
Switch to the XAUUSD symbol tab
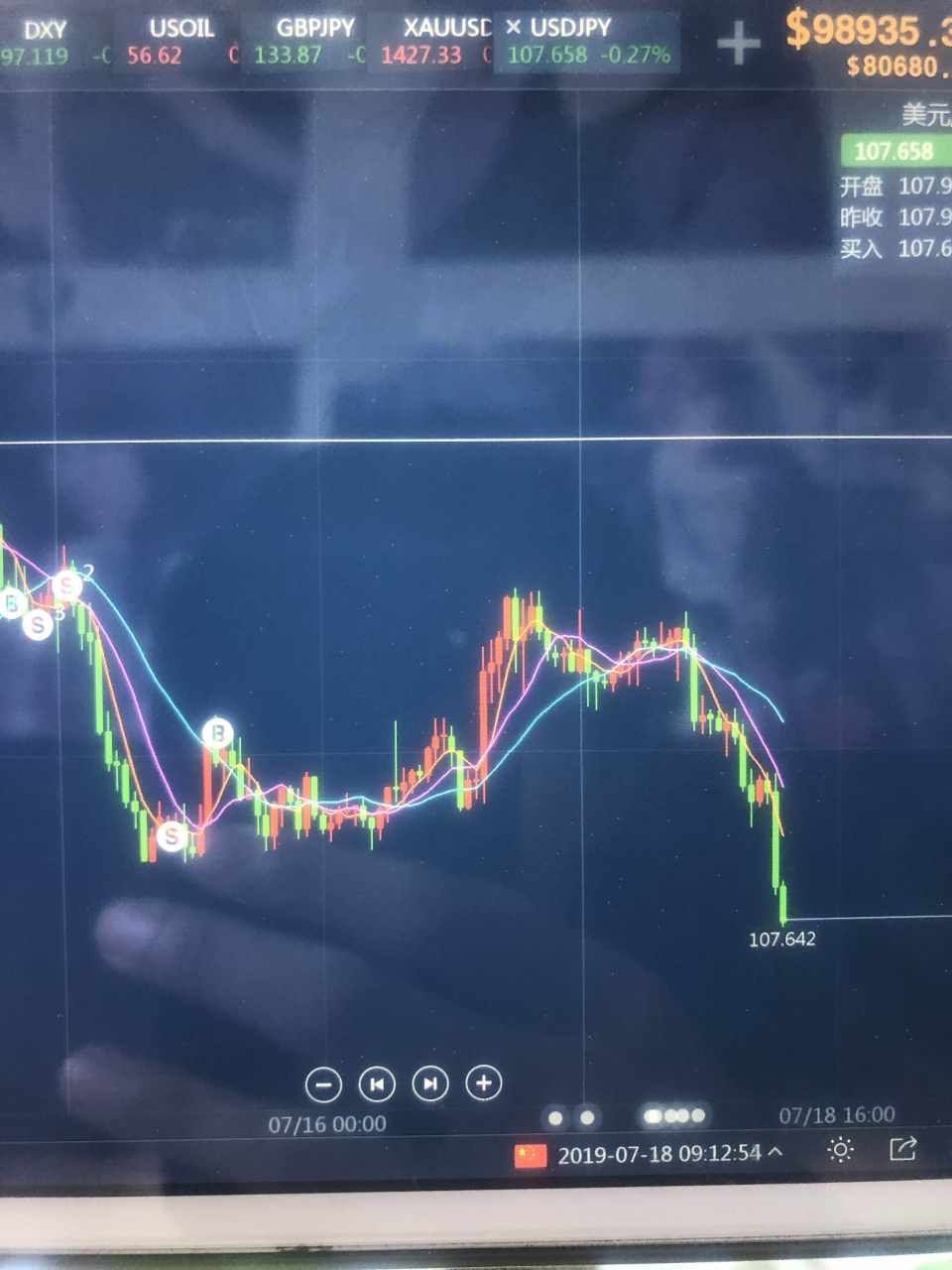pos(434,42)
